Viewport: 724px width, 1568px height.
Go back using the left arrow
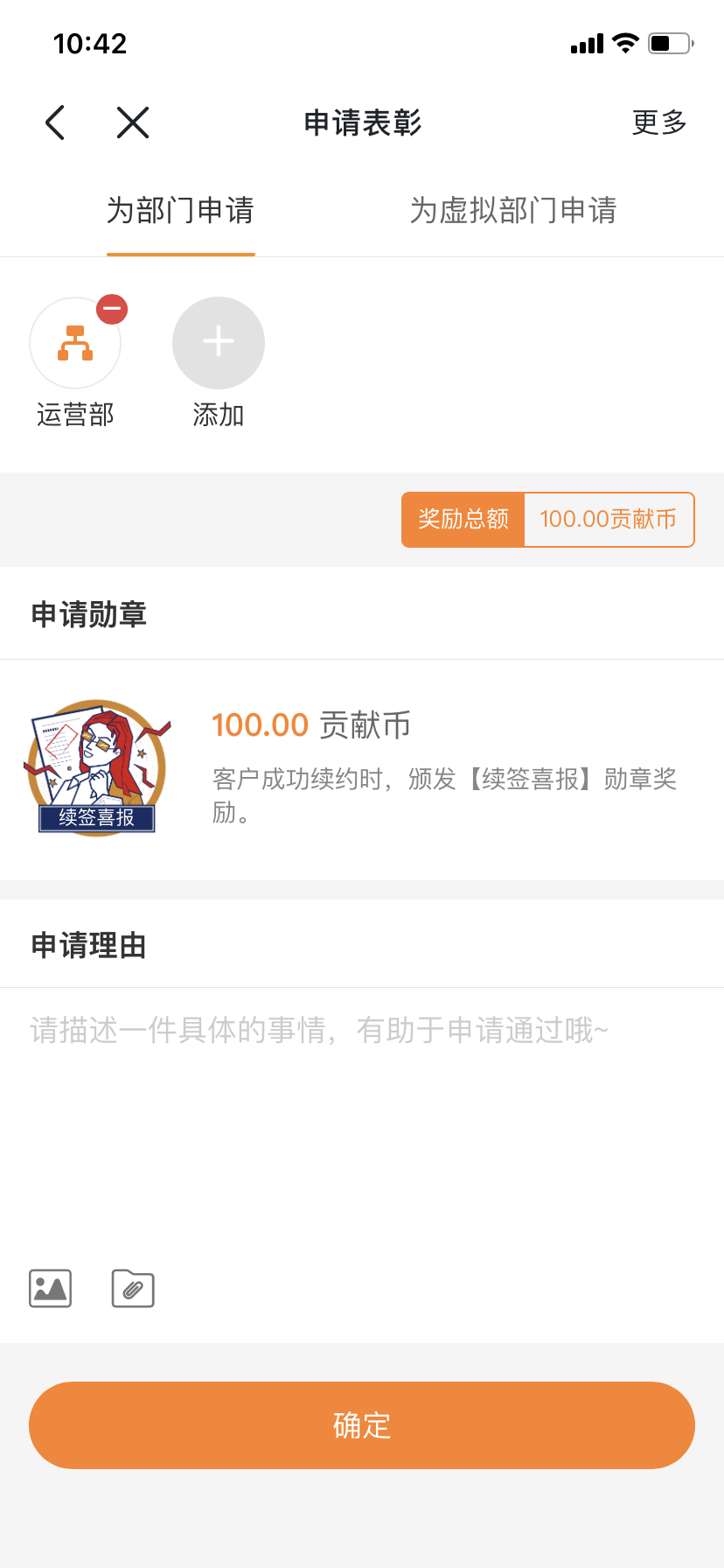[x=55, y=122]
